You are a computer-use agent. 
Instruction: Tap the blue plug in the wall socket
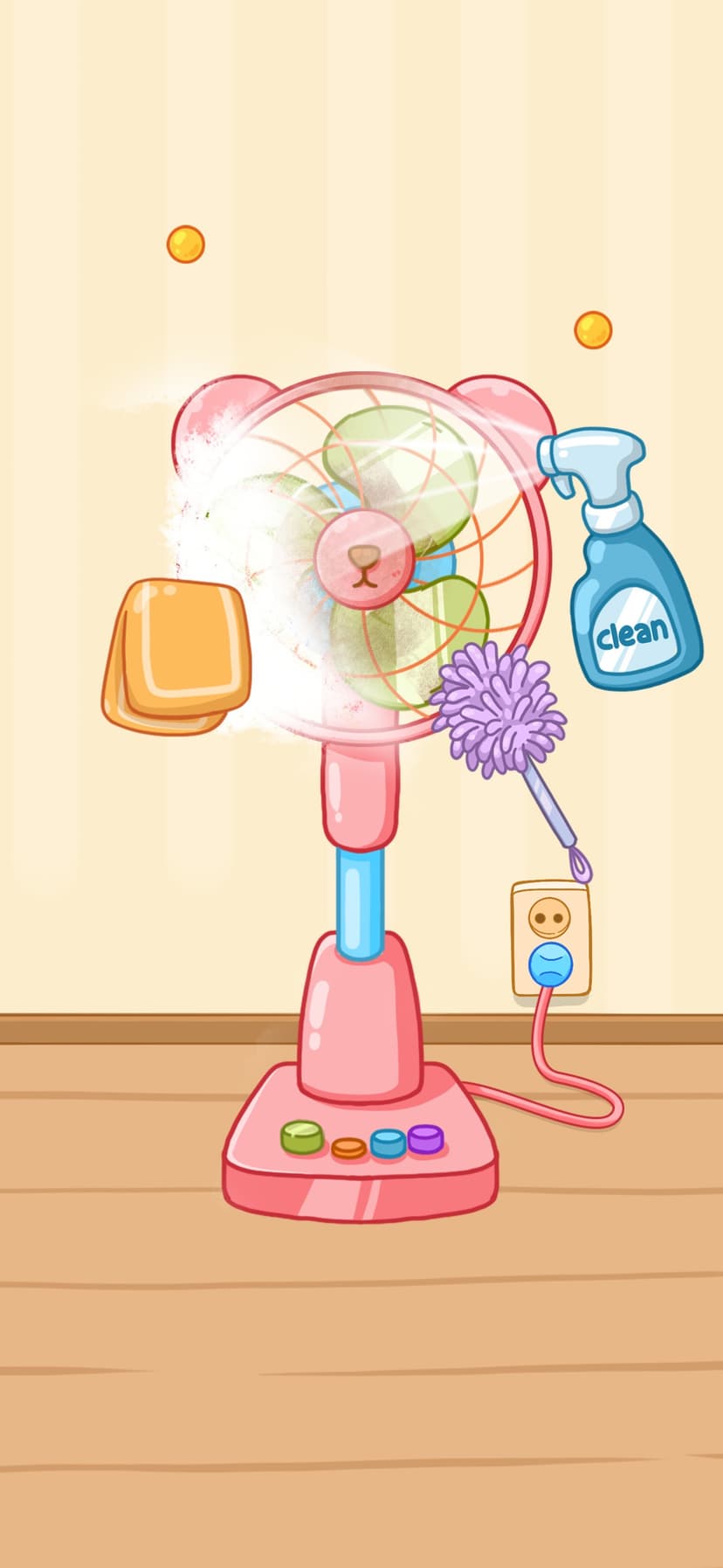(550, 964)
